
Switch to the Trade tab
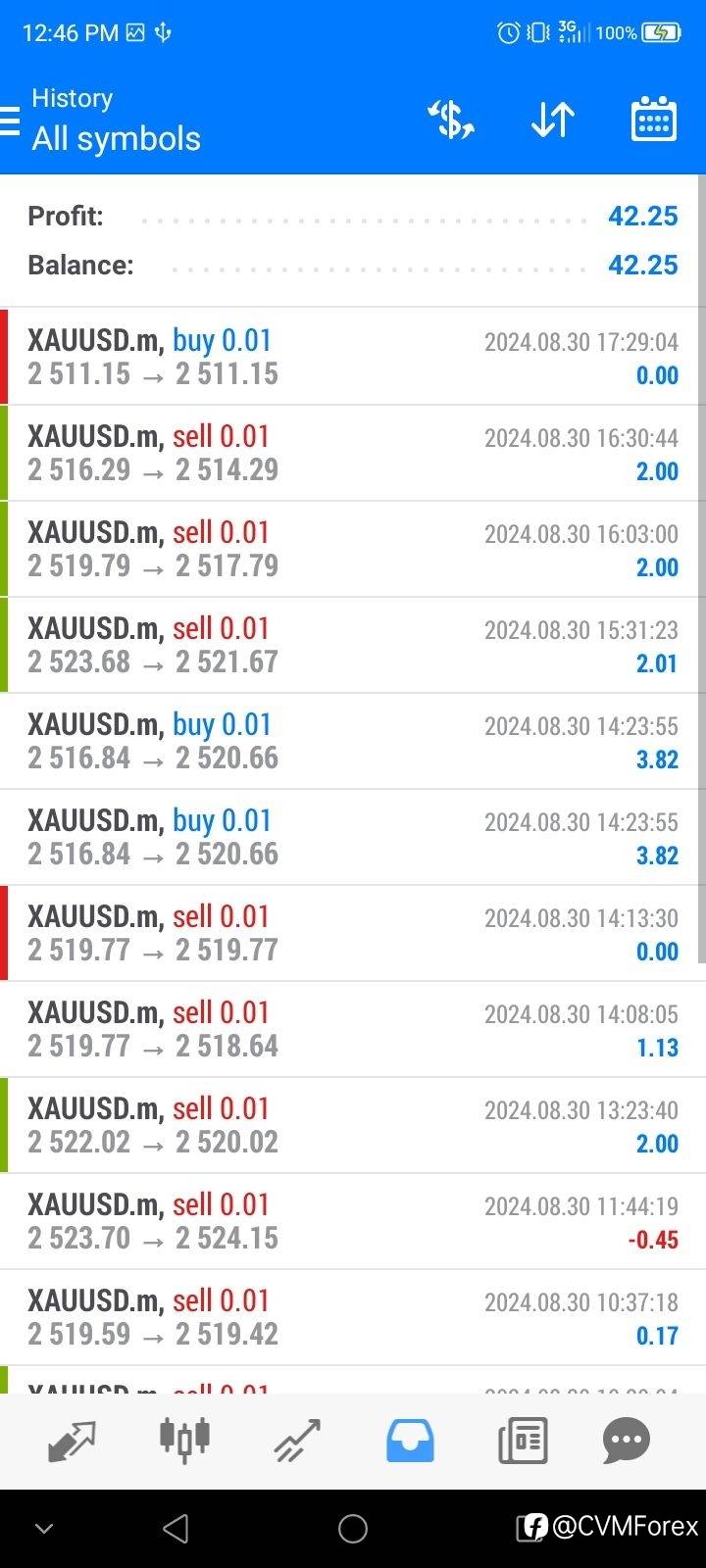(297, 1441)
